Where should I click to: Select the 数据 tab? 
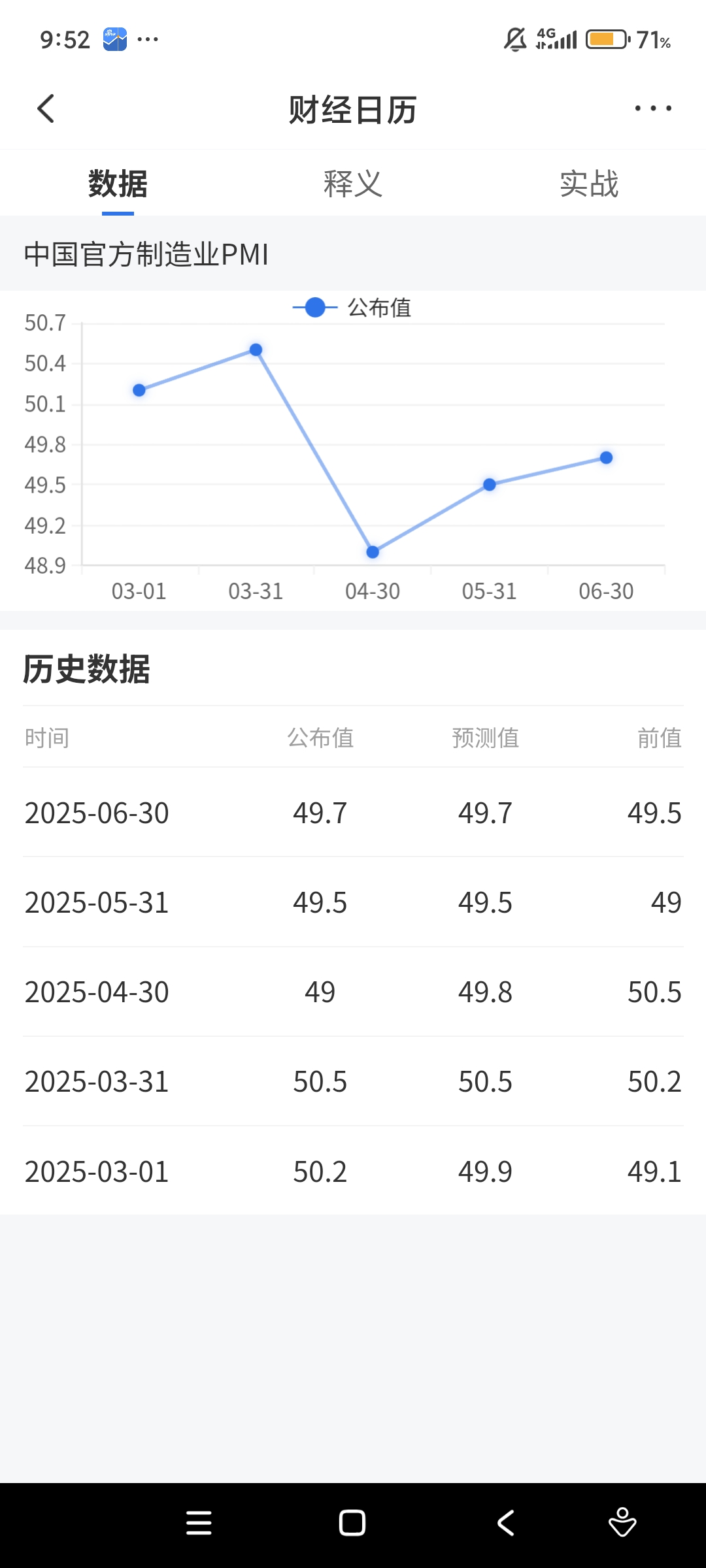118,184
